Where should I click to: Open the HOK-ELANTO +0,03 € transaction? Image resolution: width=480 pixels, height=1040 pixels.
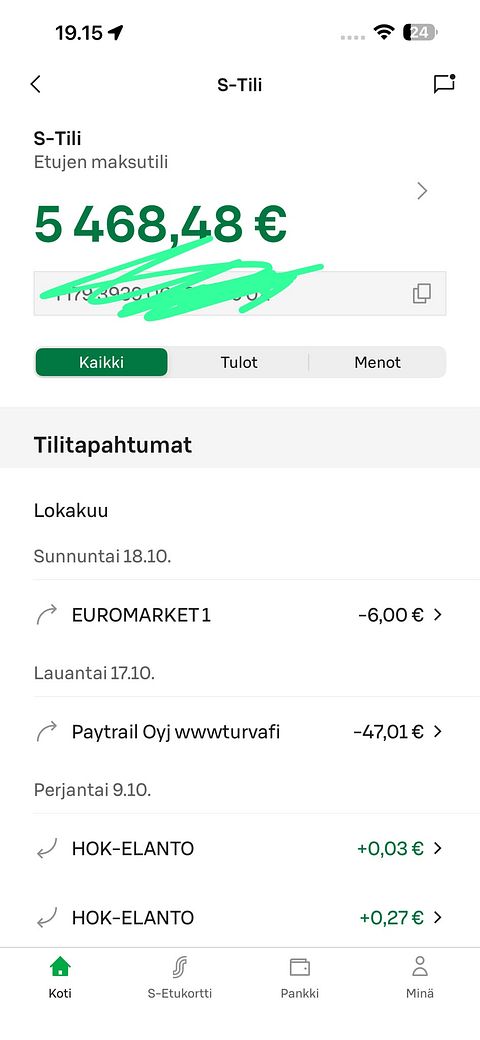click(x=240, y=848)
